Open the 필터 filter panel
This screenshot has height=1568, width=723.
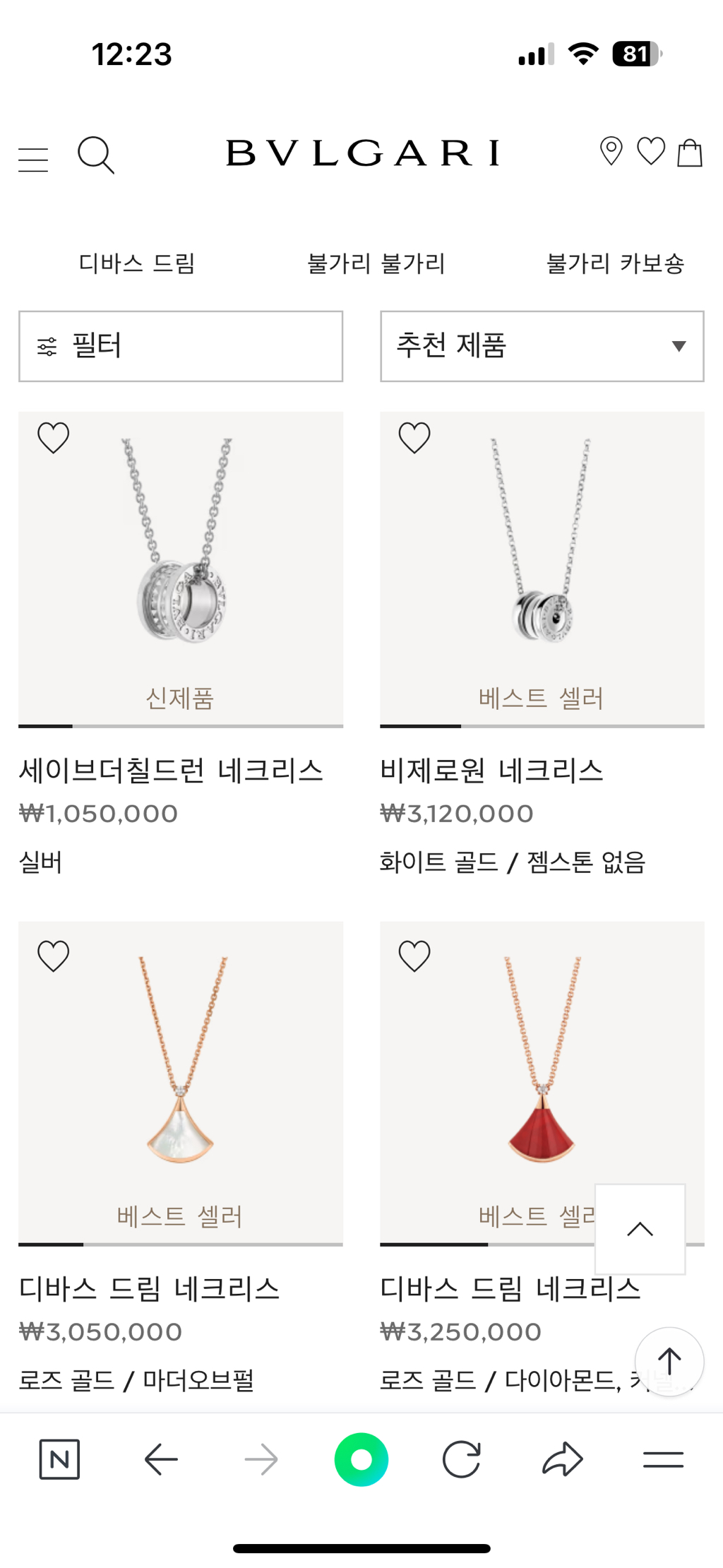click(181, 346)
